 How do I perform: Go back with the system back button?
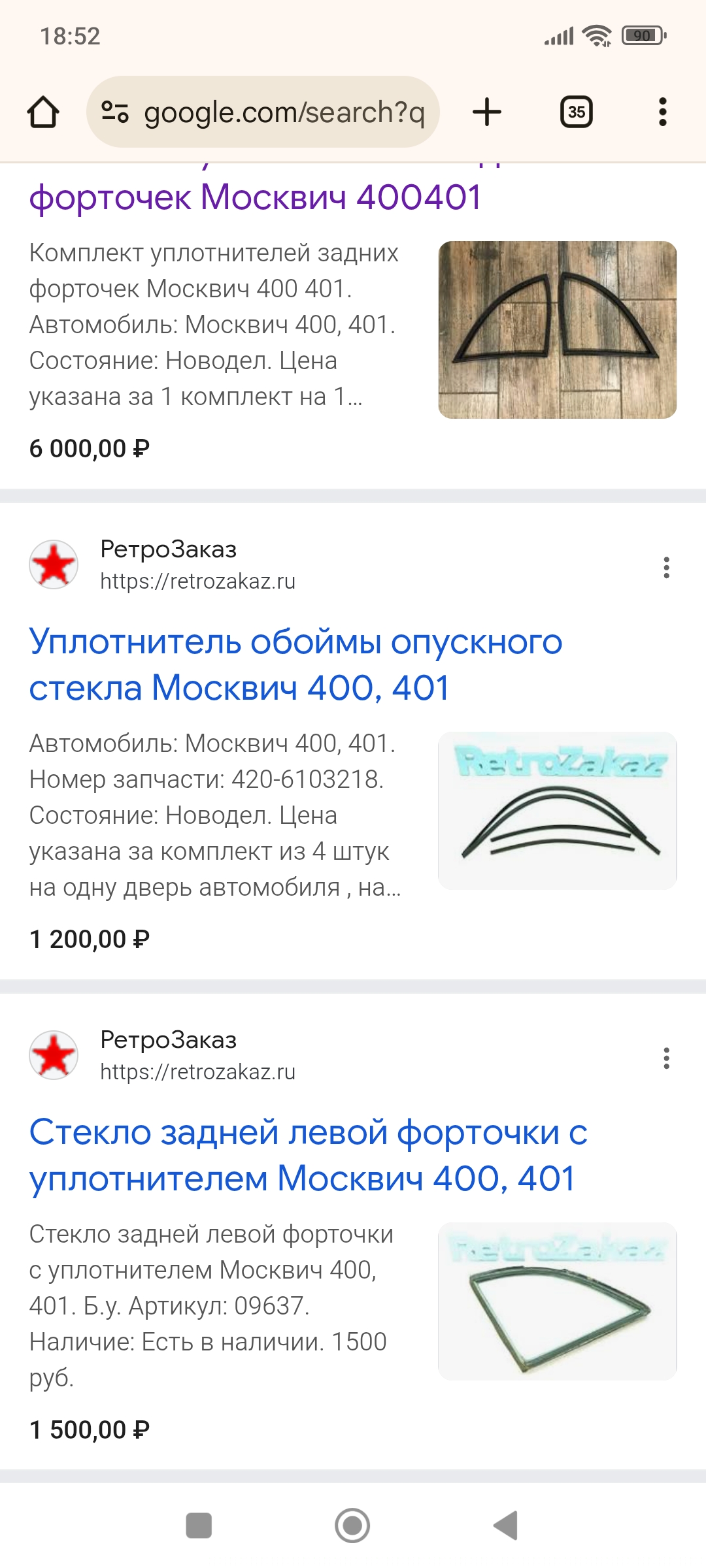tap(505, 1526)
